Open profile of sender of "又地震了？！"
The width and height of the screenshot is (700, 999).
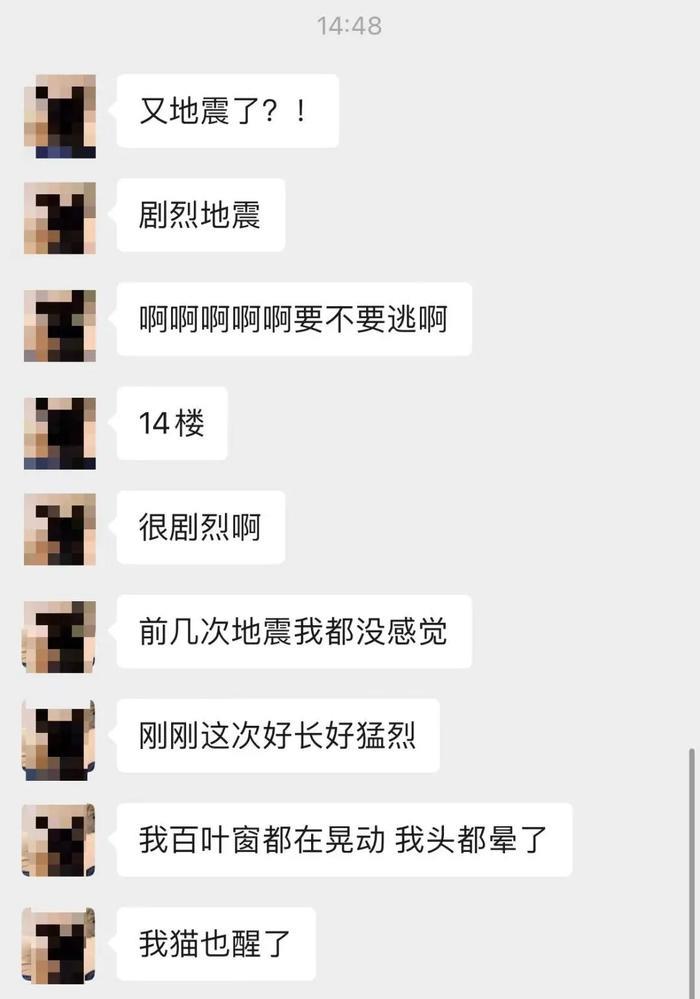coord(60,116)
